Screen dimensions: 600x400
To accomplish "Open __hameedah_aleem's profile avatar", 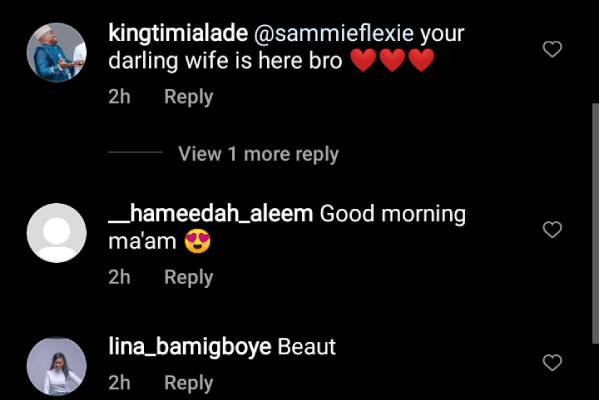I will click(56, 233).
